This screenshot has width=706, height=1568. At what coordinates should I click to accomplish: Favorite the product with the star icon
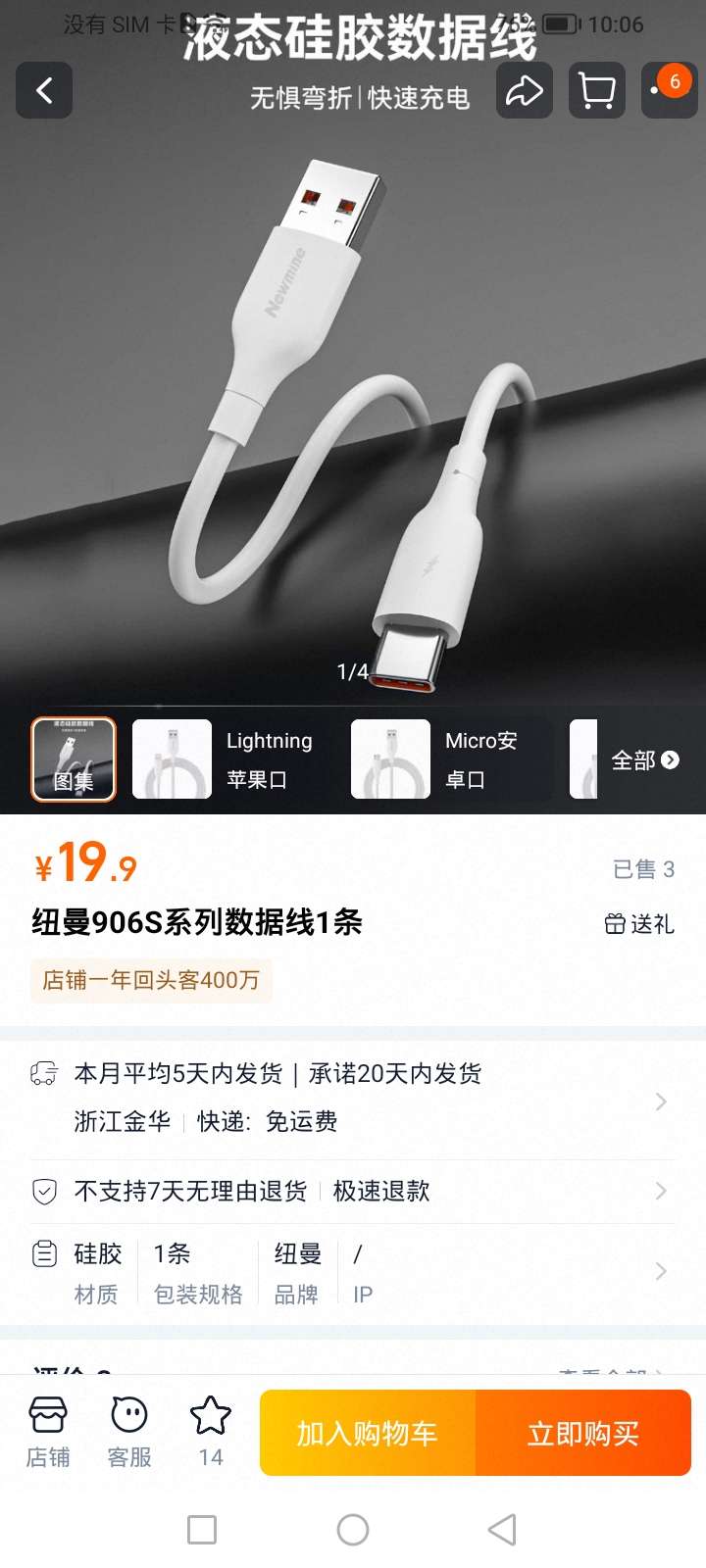[x=210, y=1431]
